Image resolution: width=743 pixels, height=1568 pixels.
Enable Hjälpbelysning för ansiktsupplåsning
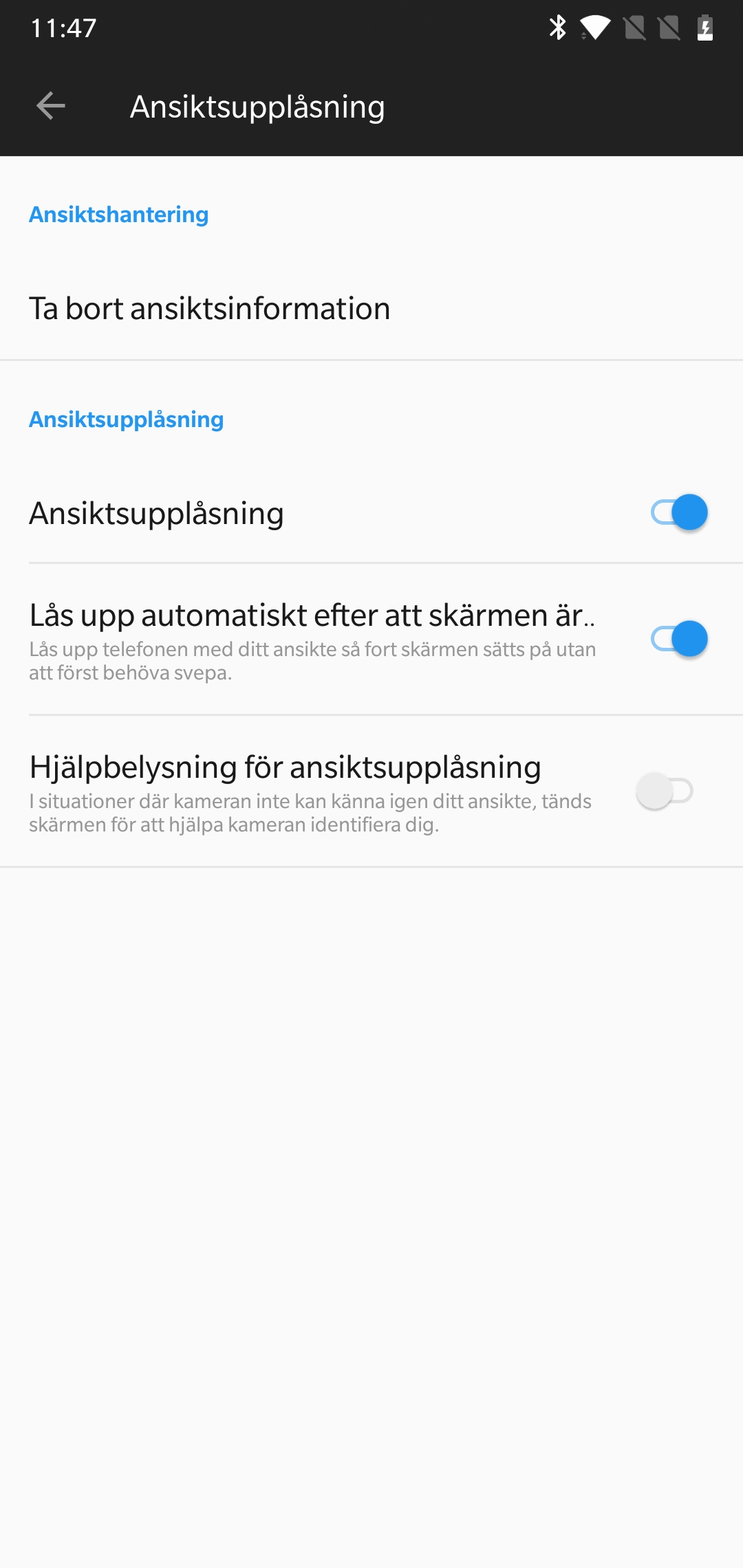click(665, 791)
